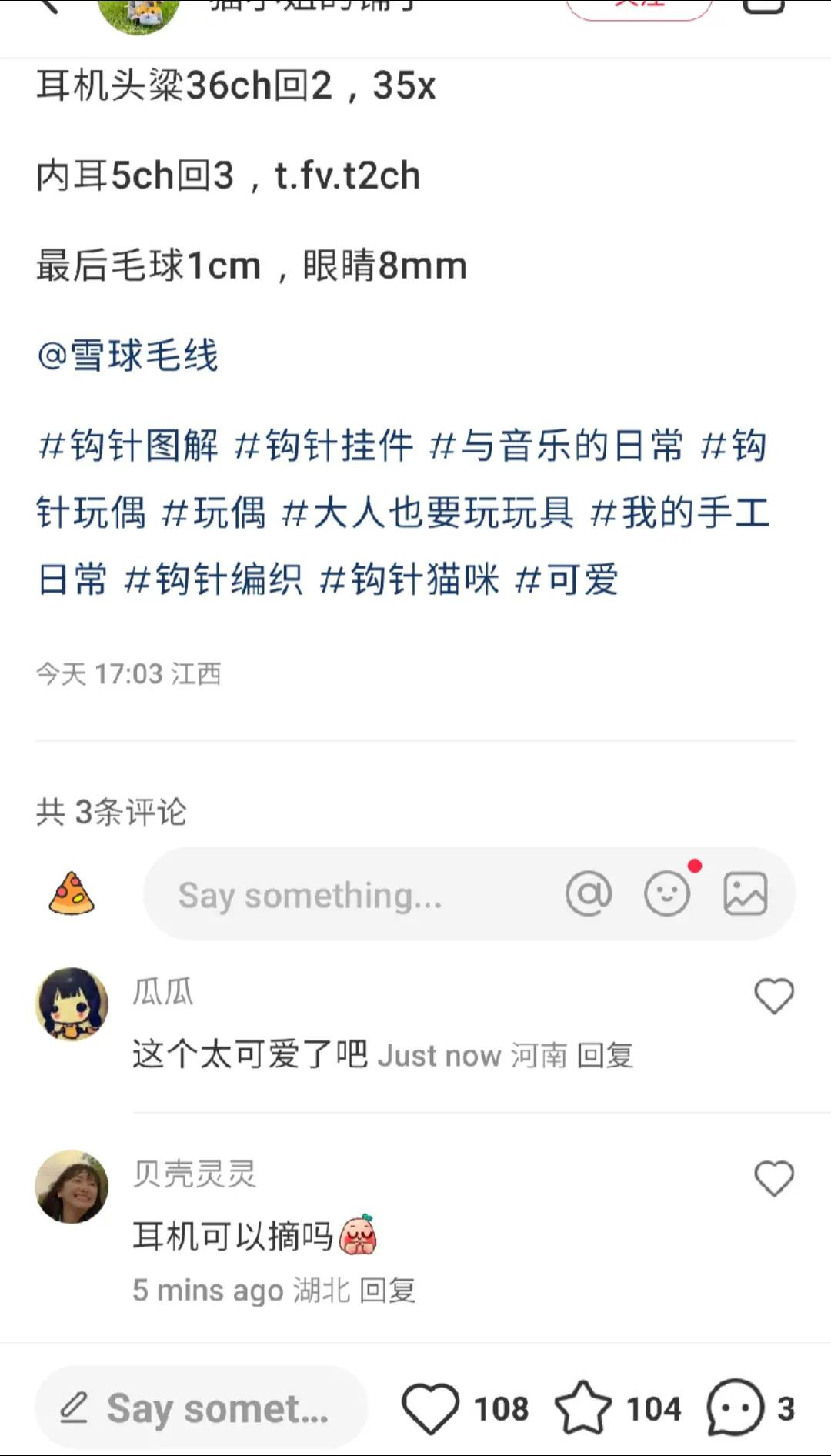Attach an image to the comment
The width and height of the screenshot is (831, 1456).
tap(745, 894)
